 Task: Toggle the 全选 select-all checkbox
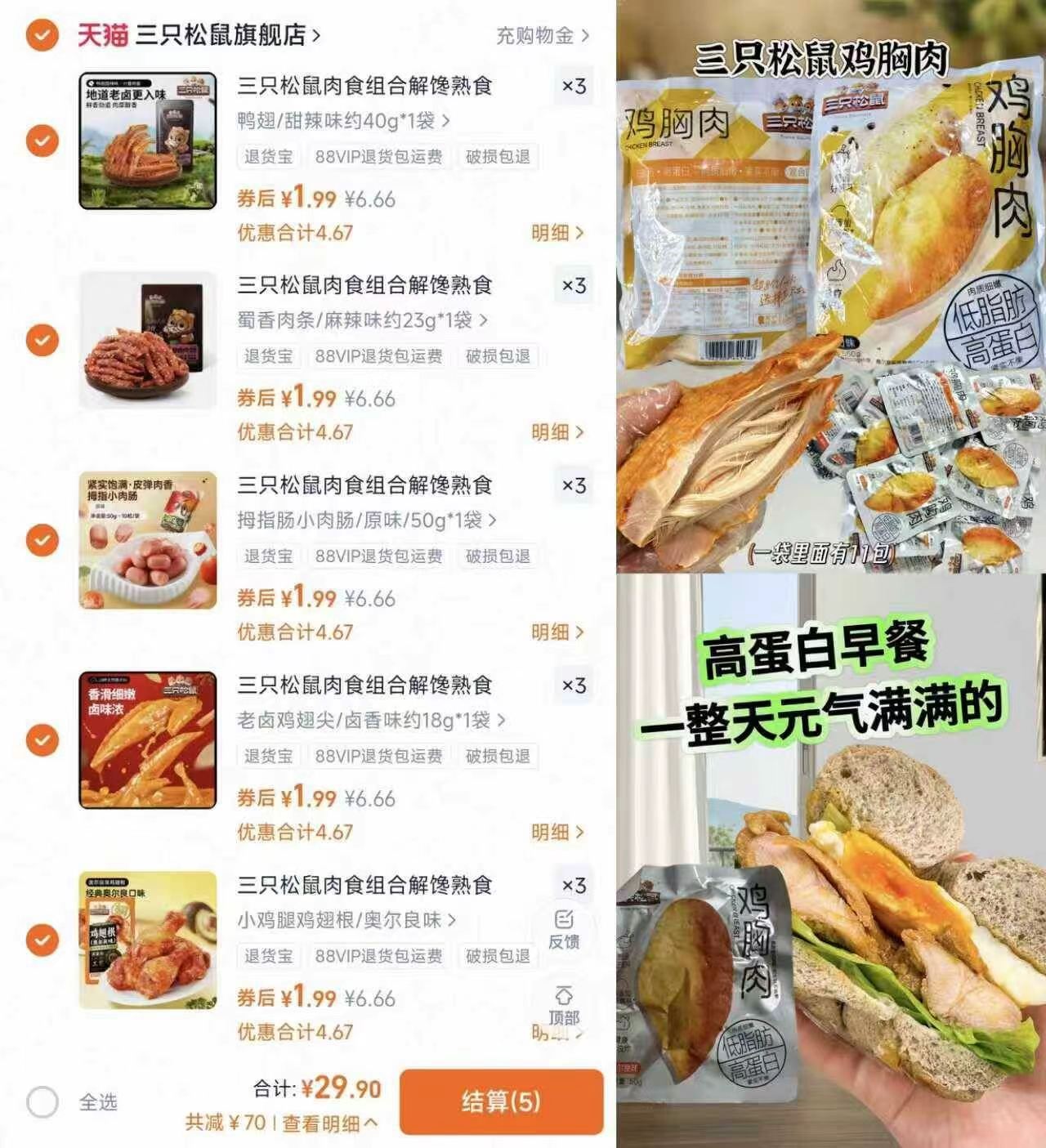click(x=39, y=1102)
